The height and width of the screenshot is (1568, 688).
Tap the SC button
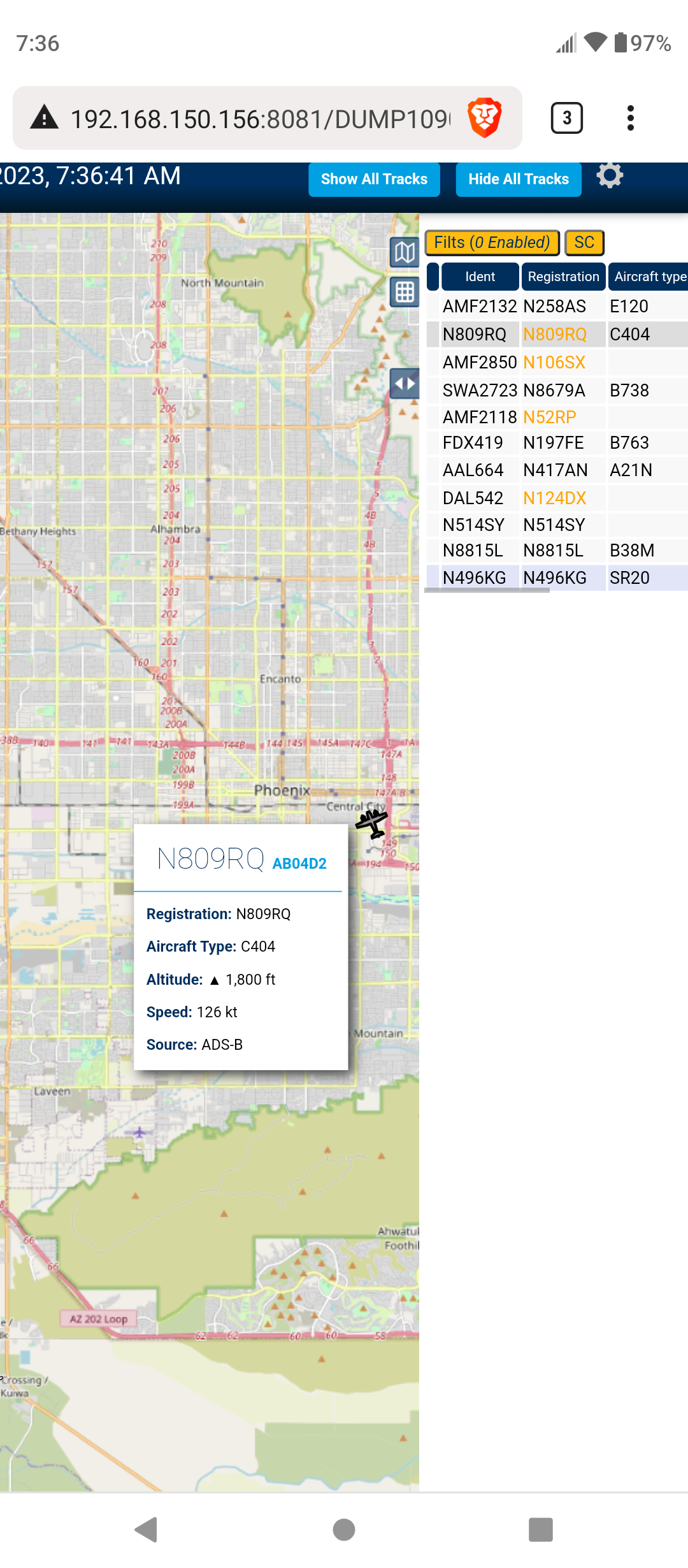584,243
